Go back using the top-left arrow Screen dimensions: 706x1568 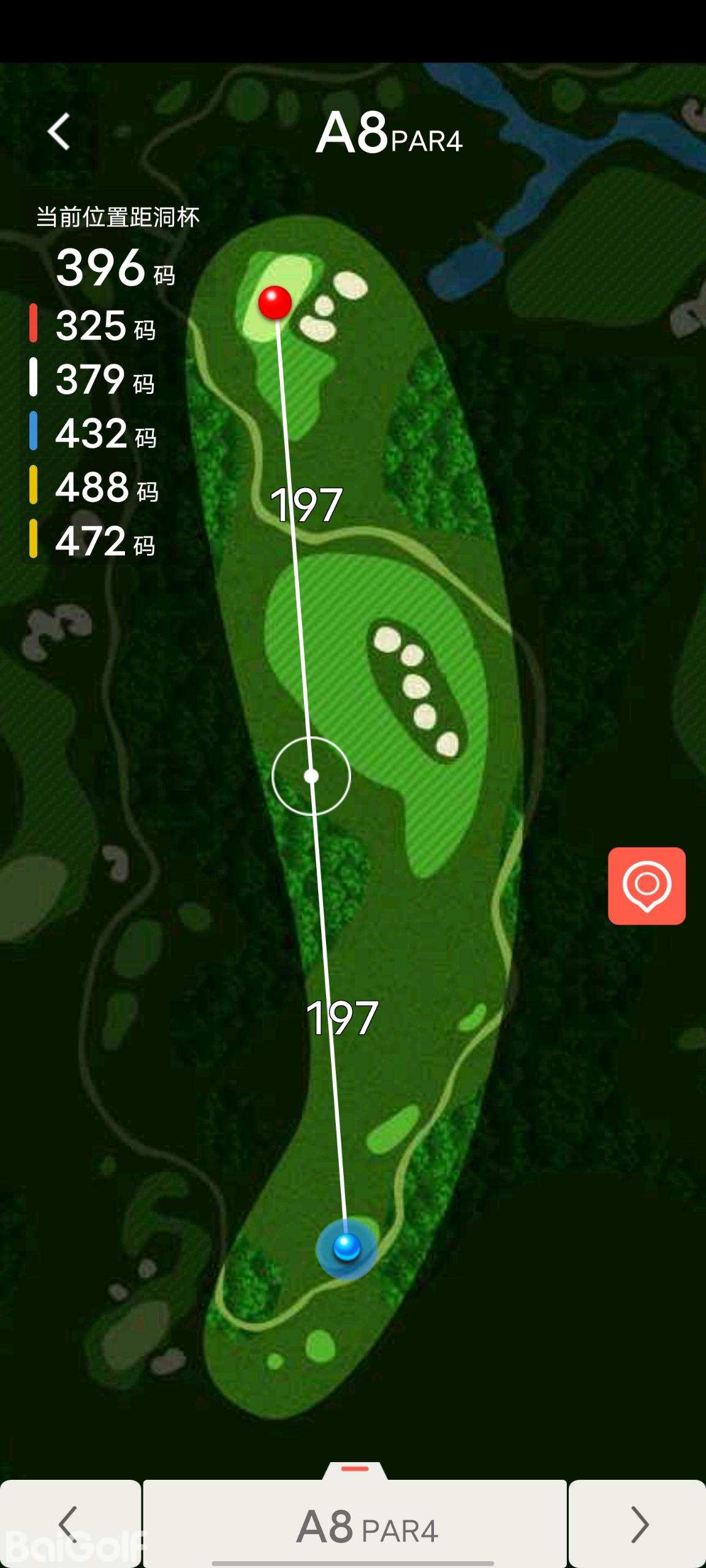(59, 131)
